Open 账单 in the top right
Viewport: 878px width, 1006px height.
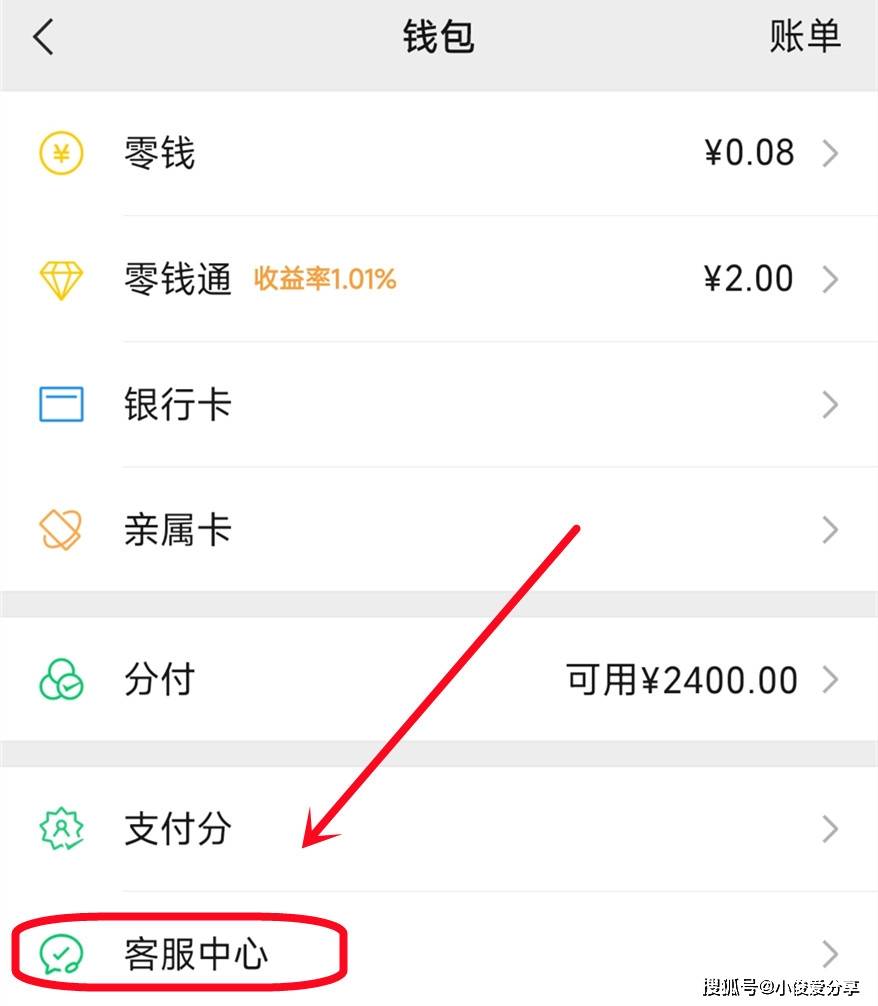tap(805, 37)
